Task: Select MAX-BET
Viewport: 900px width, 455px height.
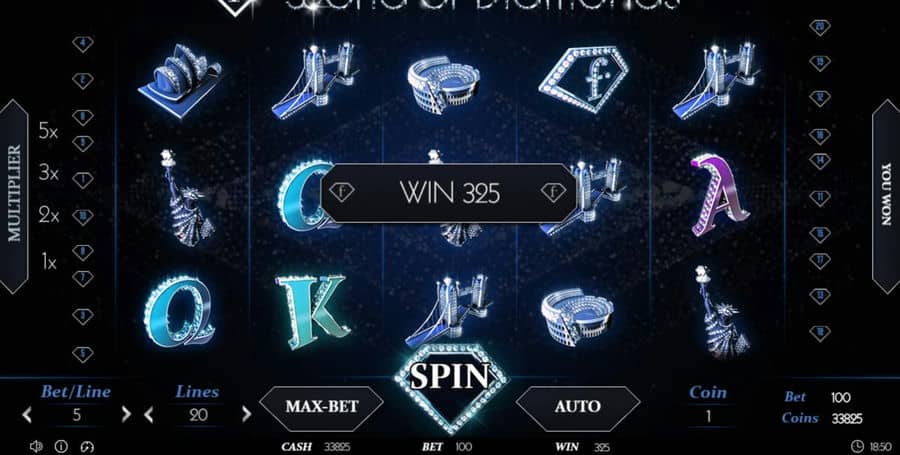Action: click(320, 406)
